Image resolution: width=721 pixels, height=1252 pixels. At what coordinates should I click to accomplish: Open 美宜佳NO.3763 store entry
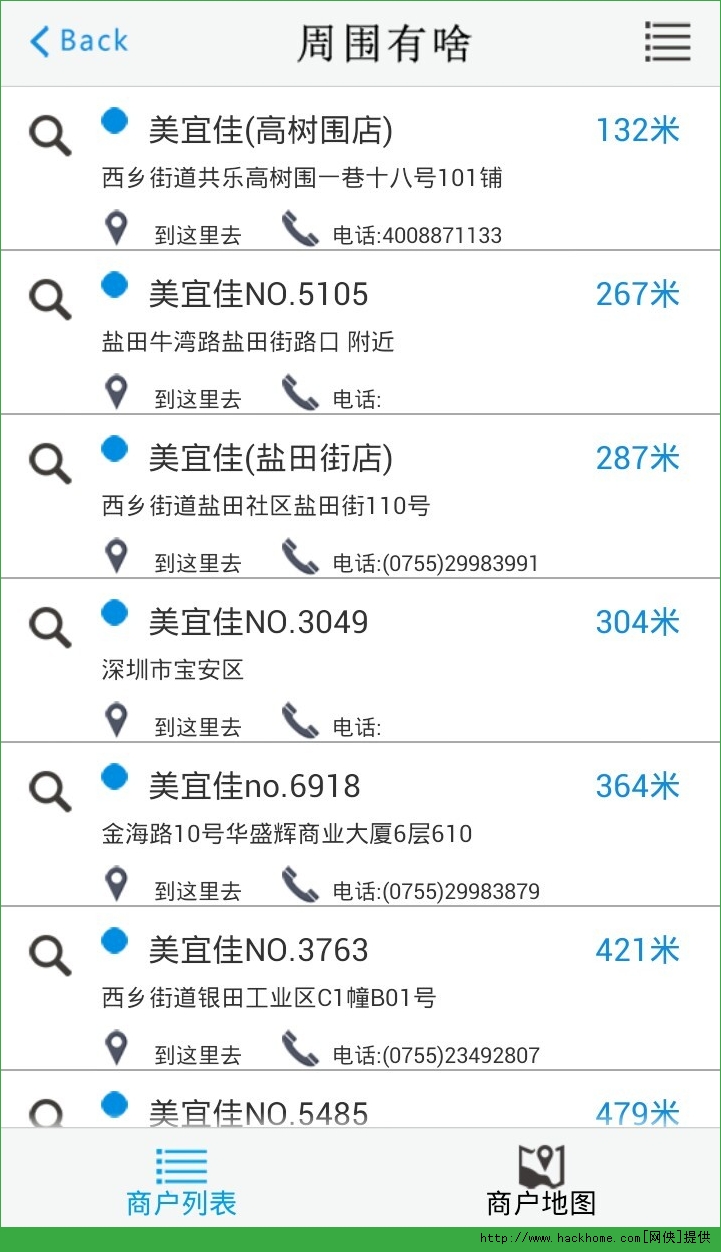coord(258,950)
